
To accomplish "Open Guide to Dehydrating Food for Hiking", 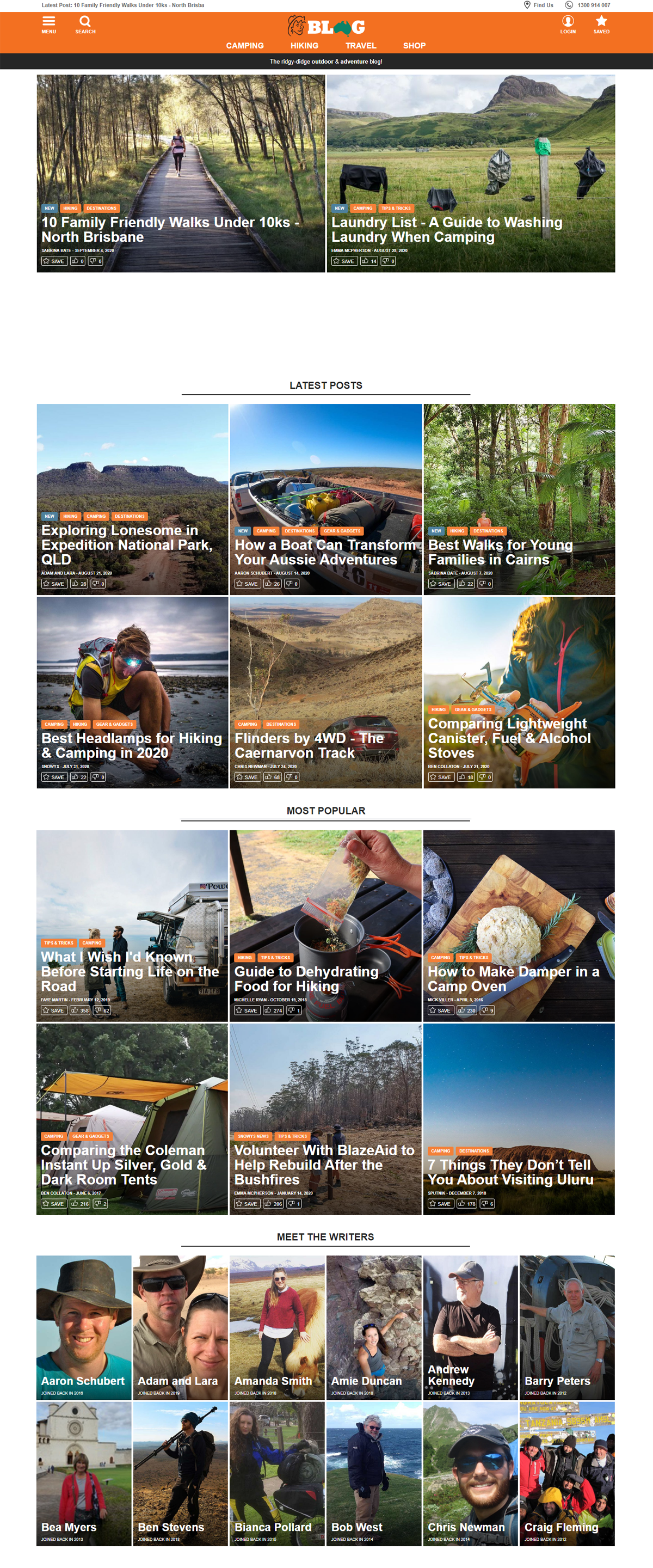I will [306, 978].
